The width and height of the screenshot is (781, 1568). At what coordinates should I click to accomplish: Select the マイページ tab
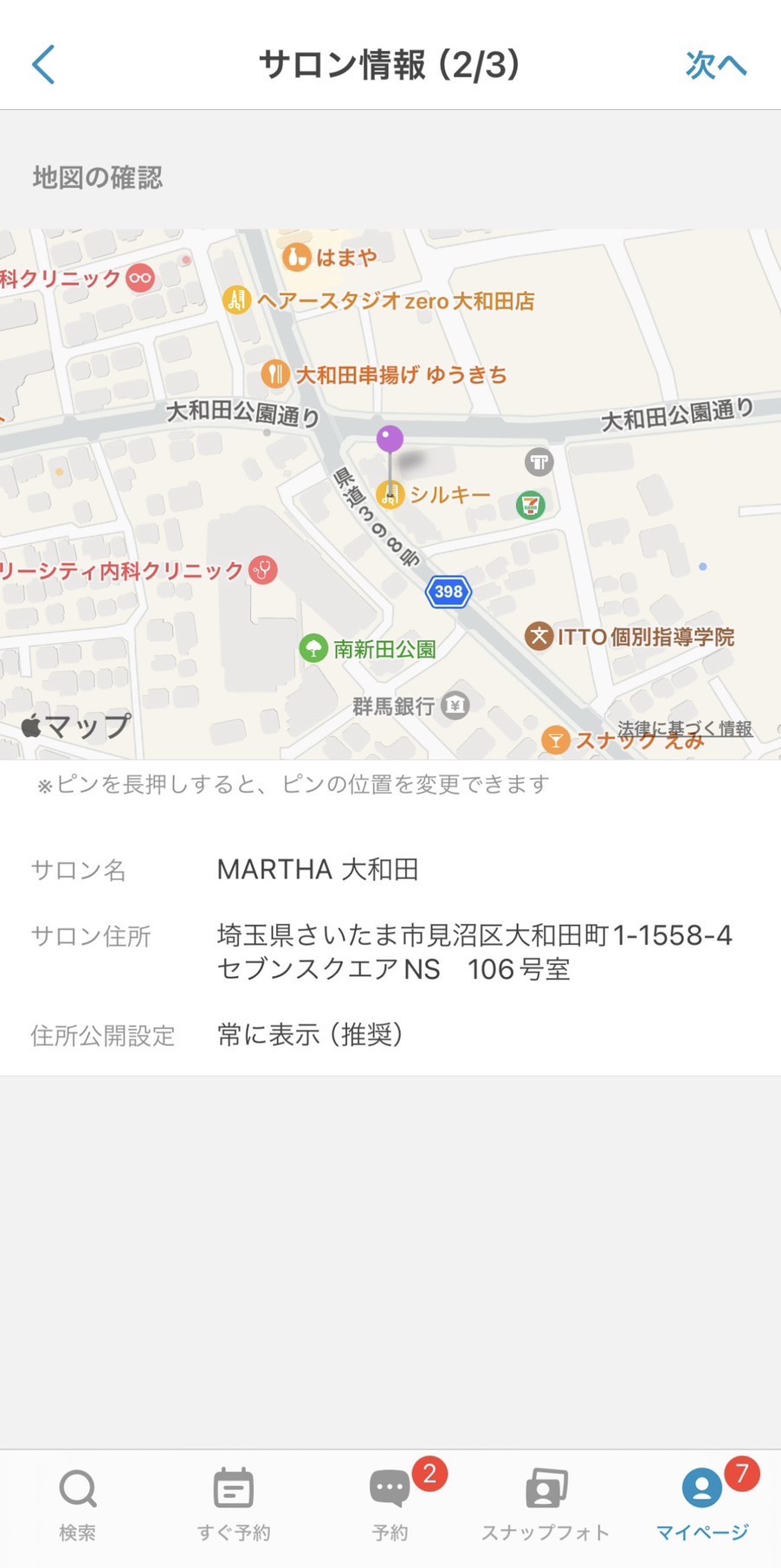pyautogui.click(x=702, y=1506)
